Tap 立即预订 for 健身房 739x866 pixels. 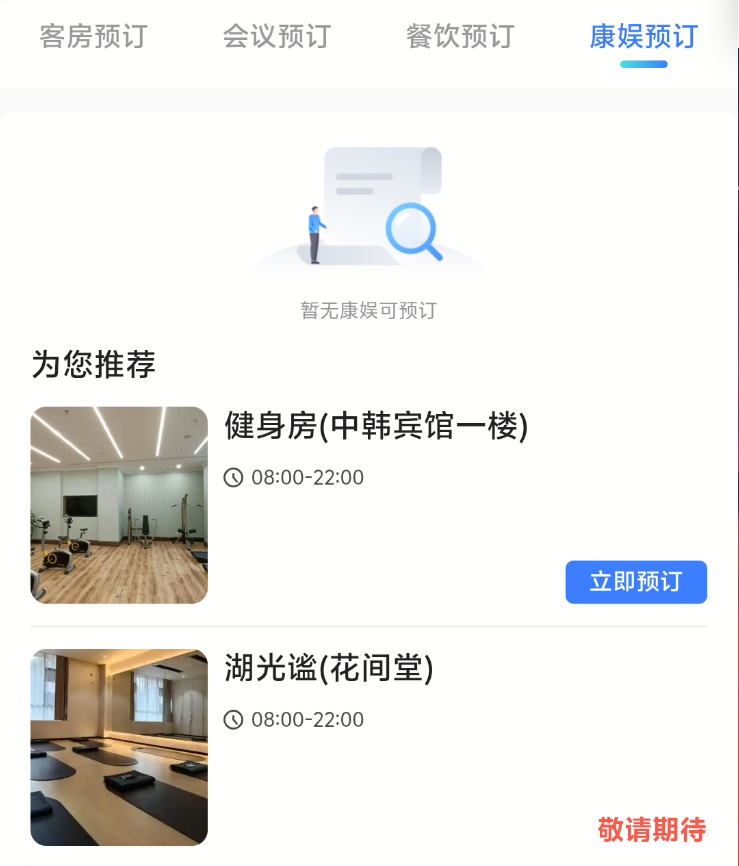click(636, 582)
